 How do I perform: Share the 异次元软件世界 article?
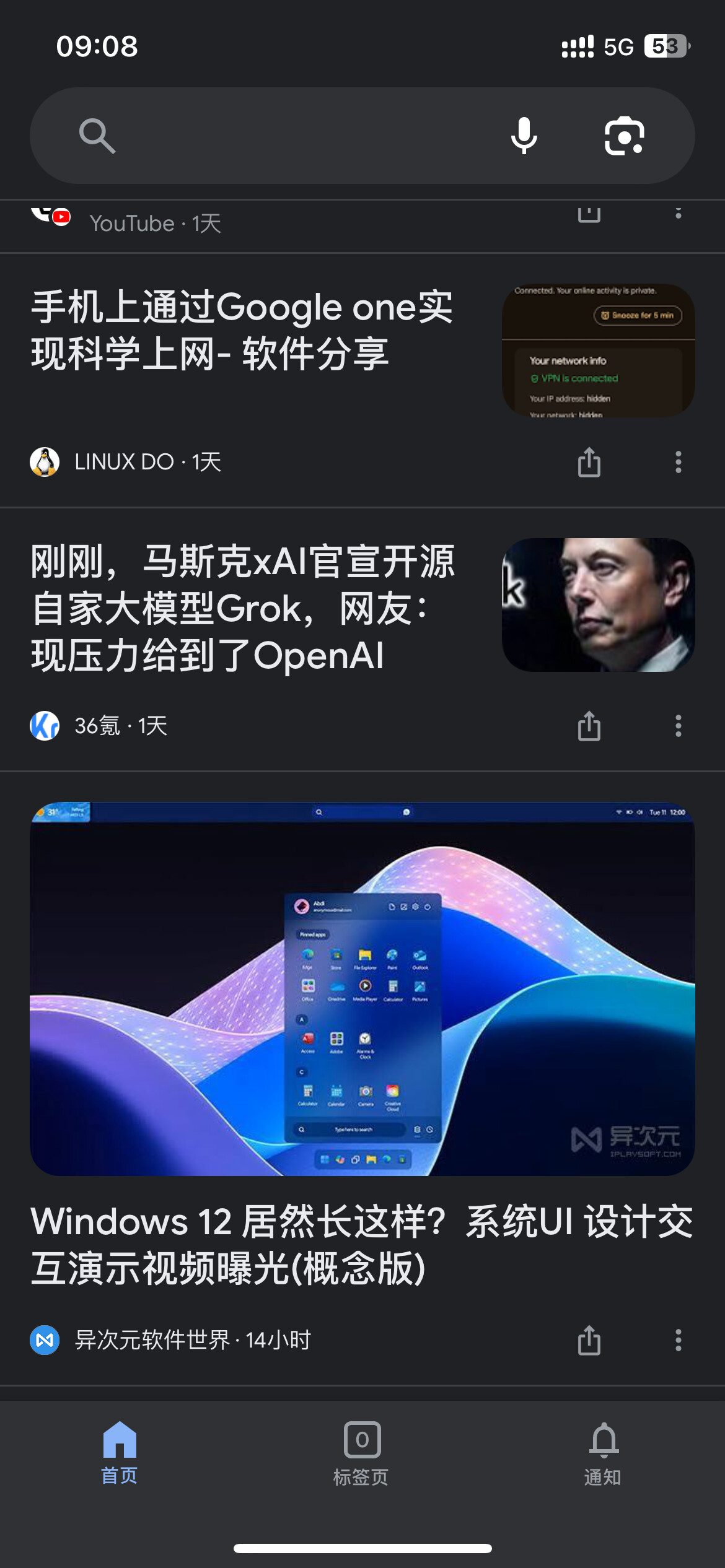pyautogui.click(x=589, y=1340)
